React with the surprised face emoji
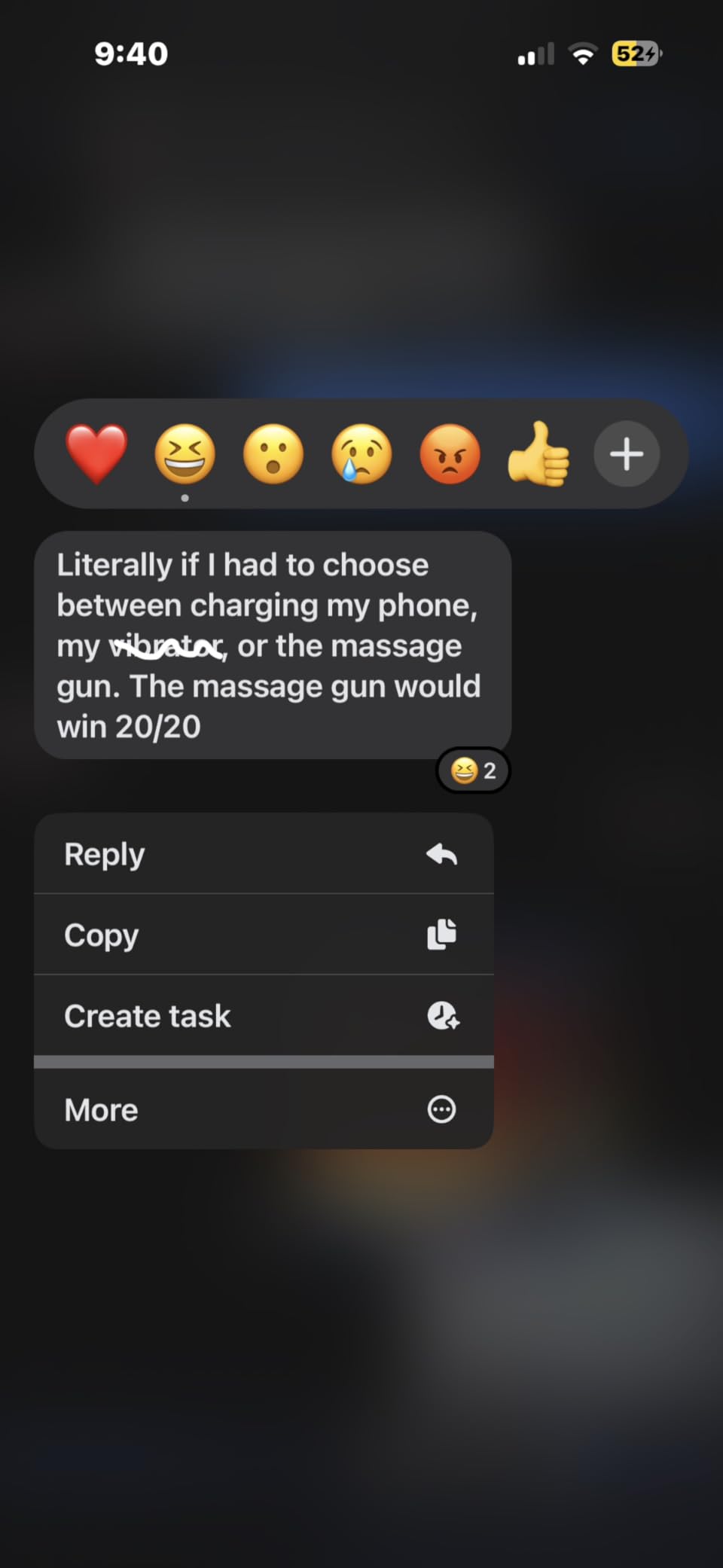723x1568 pixels. coord(273,453)
